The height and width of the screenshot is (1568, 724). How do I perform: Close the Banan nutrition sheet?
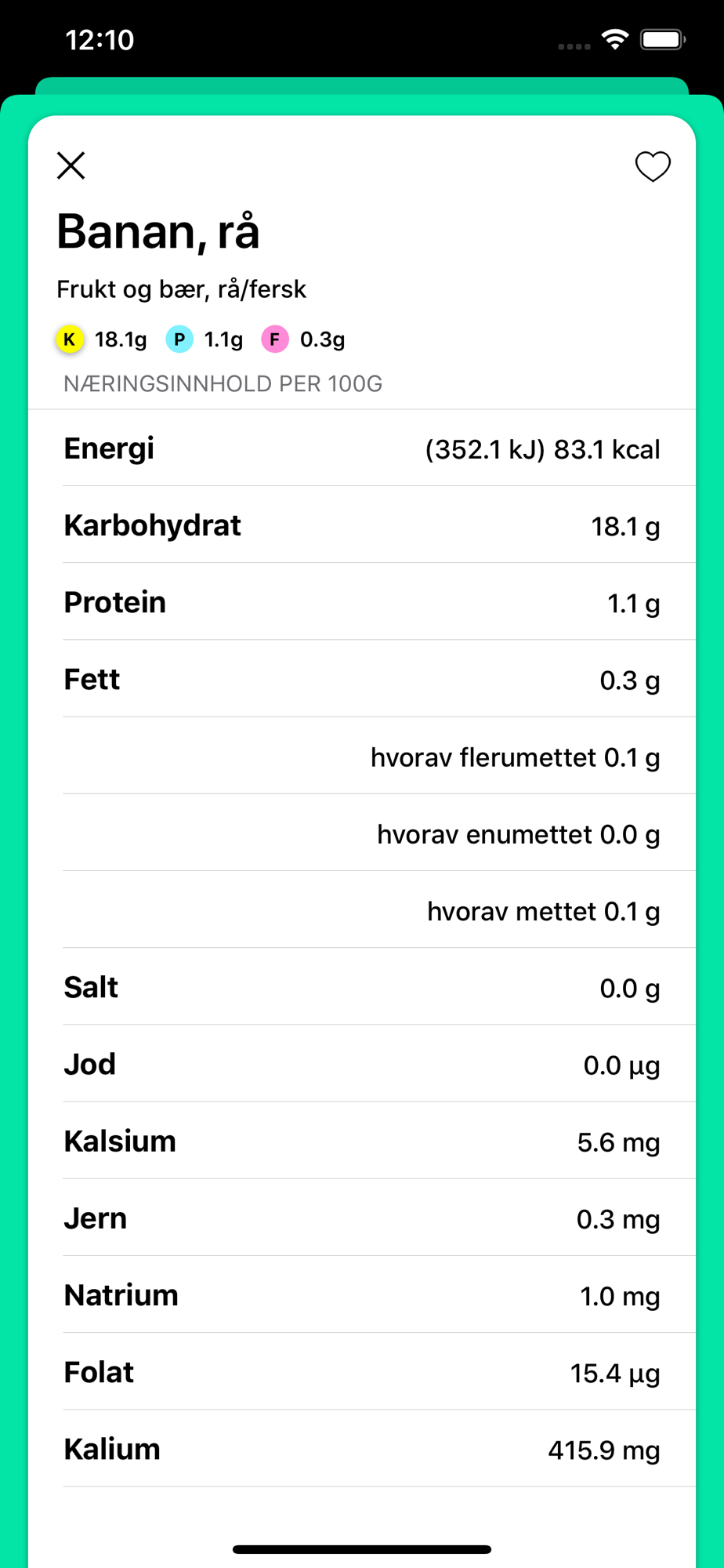point(71,165)
